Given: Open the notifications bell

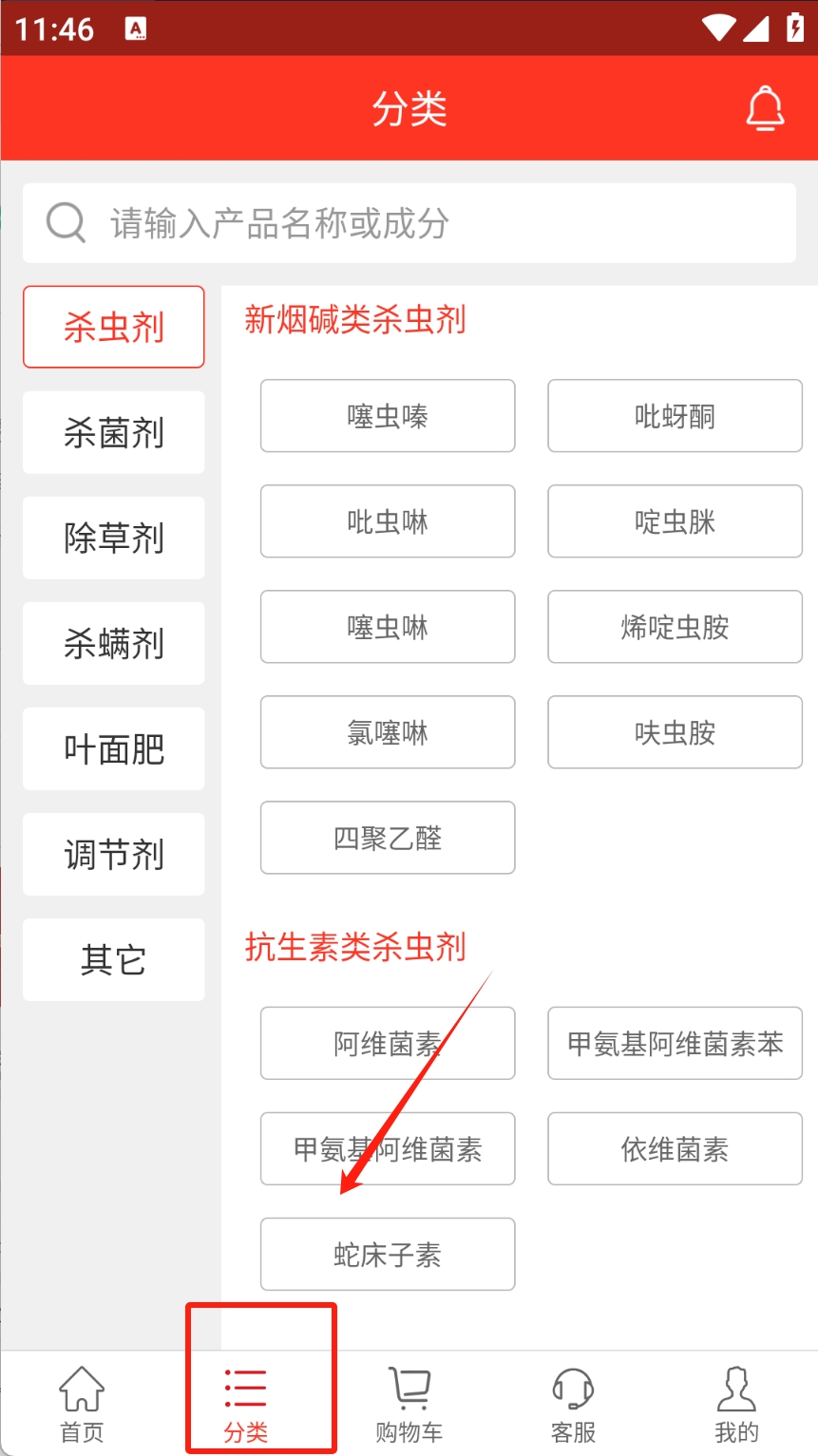Looking at the screenshot, I should coord(764,108).
